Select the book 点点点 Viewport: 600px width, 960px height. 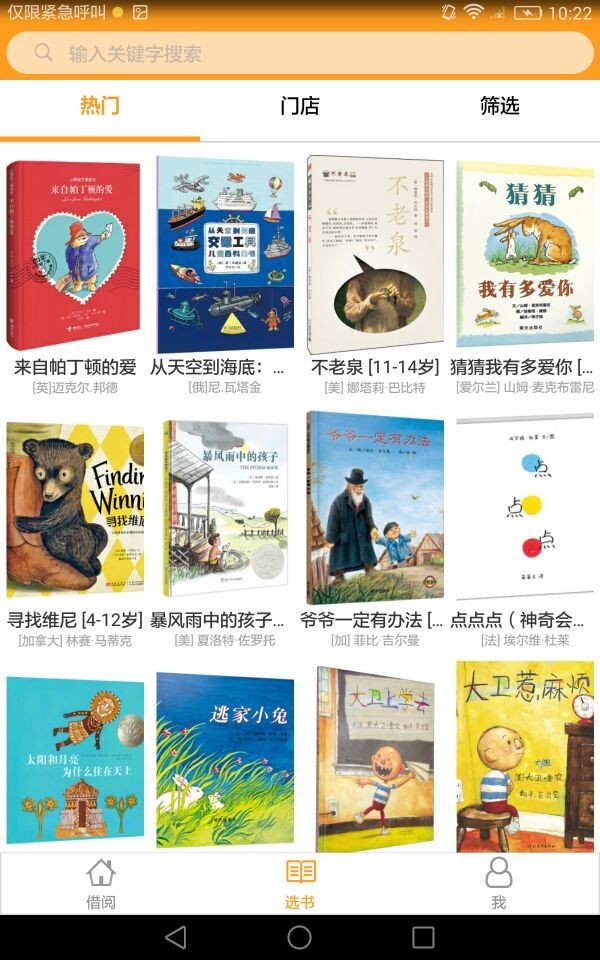pos(525,510)
